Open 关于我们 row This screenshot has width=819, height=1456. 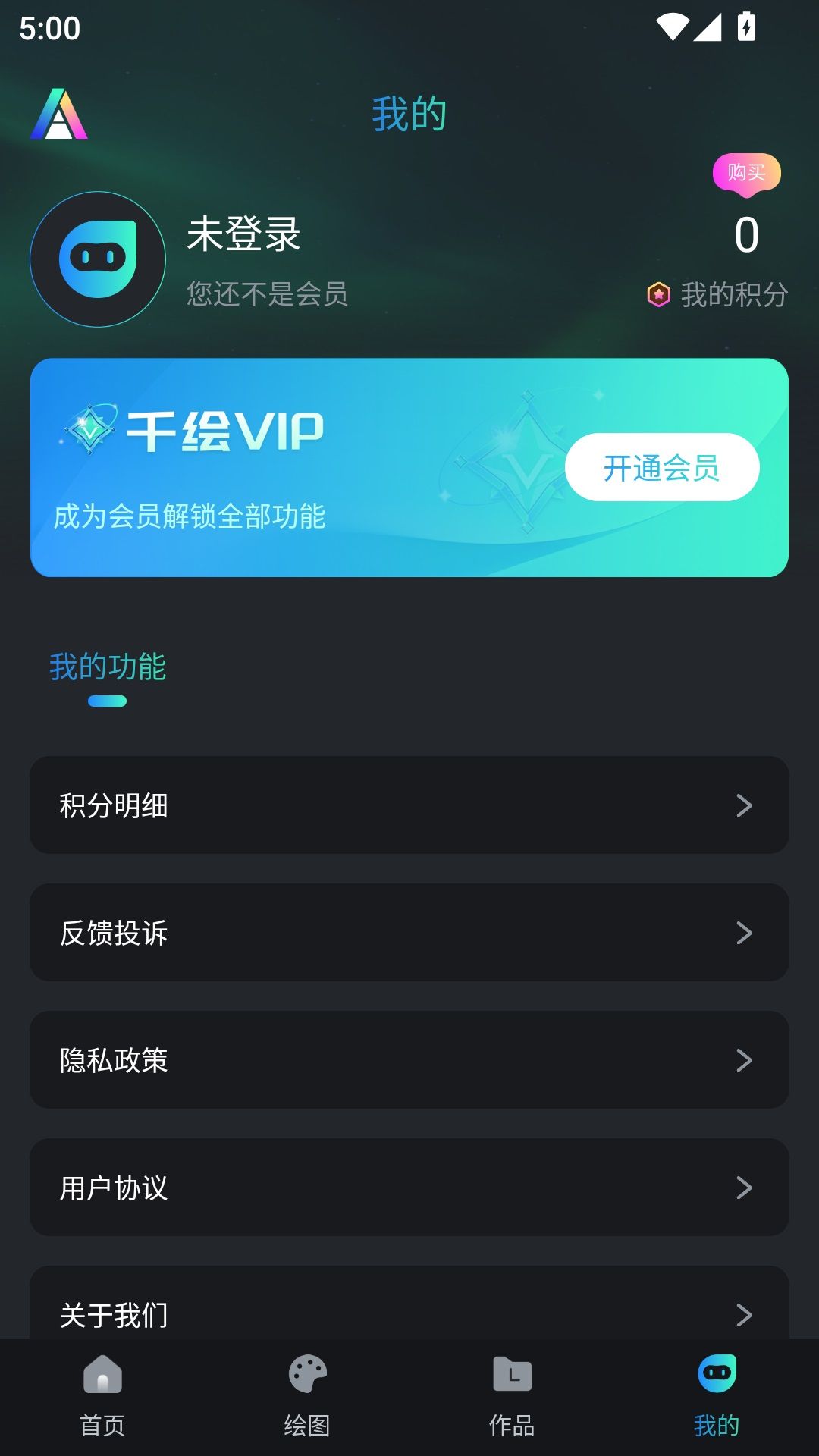(409, 1308)
